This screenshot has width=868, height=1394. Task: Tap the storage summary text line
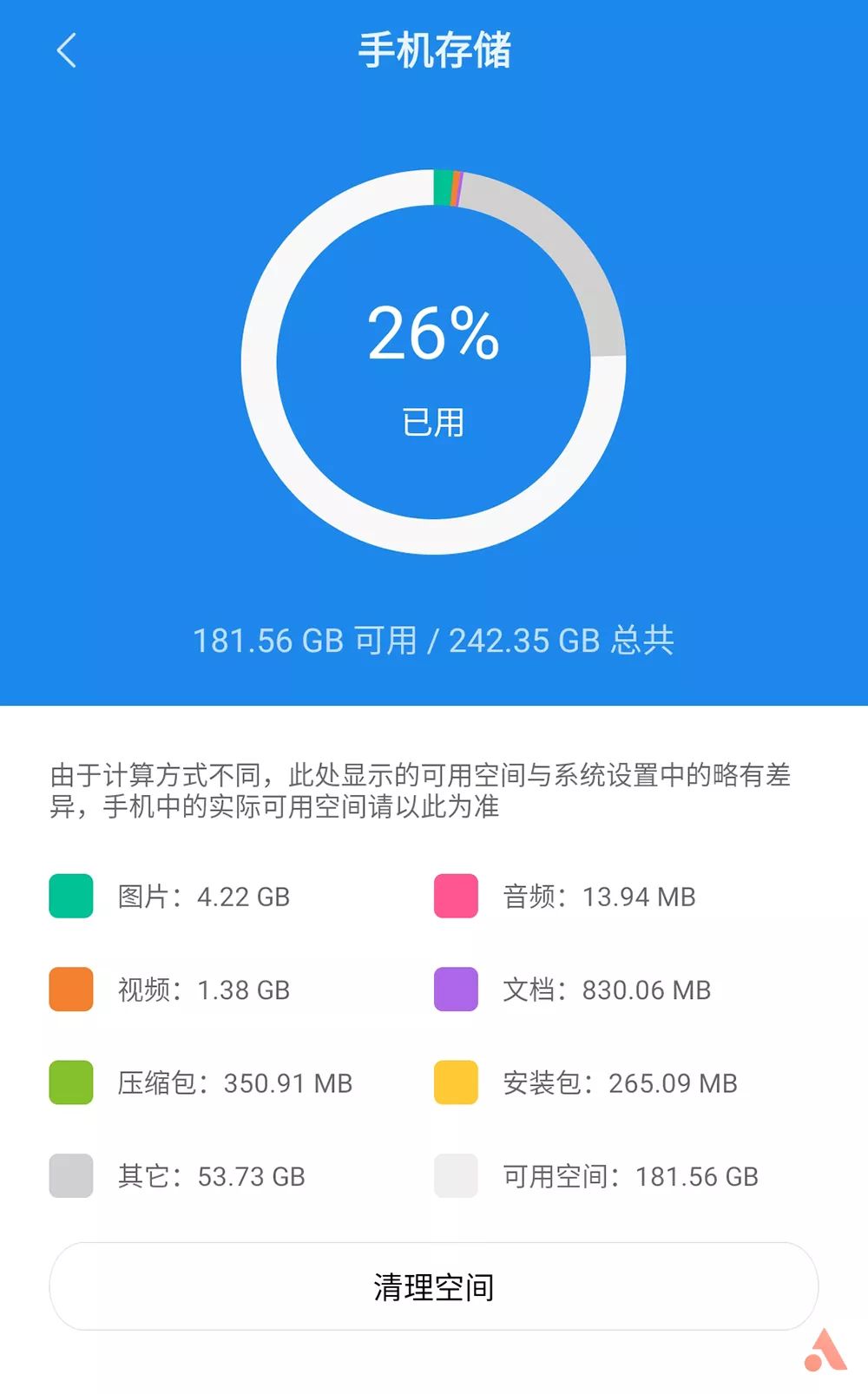pyautogui.click(x=434, y=641)
